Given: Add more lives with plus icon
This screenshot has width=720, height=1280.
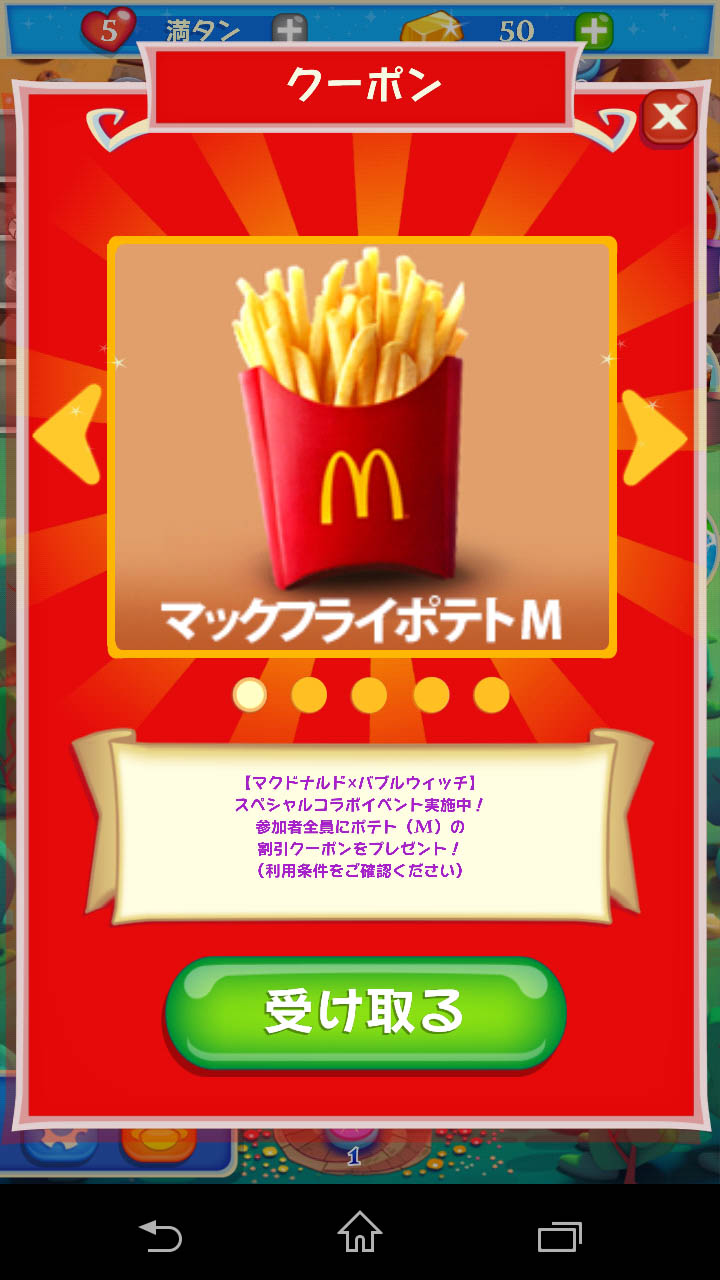Looking at the screenshot, I should point(290,31).
